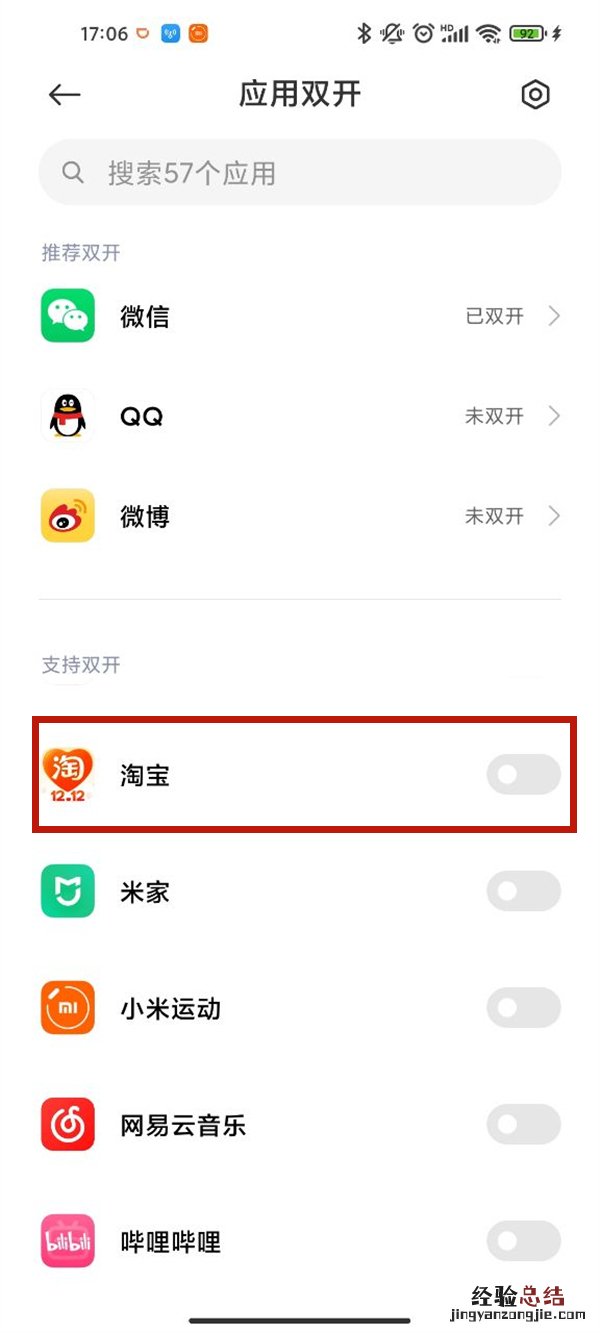Switch on 网易云音乐 dual app
Screen dimensions: 600x1333
tap(523, 1125)
